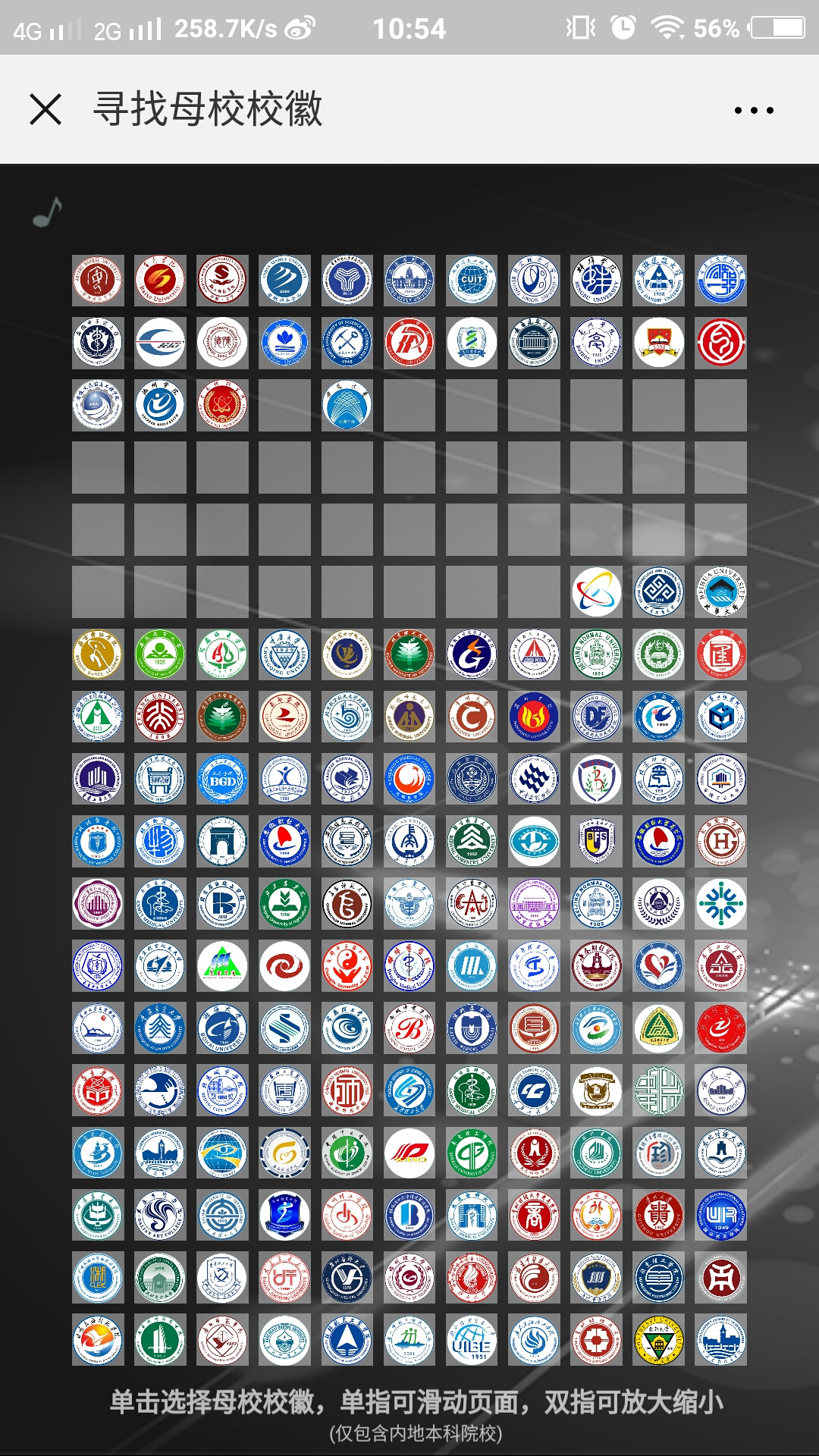819x1456 pixels.
Task: Pick the Beijing Union University emblem
Action: (x=534, y=281)
